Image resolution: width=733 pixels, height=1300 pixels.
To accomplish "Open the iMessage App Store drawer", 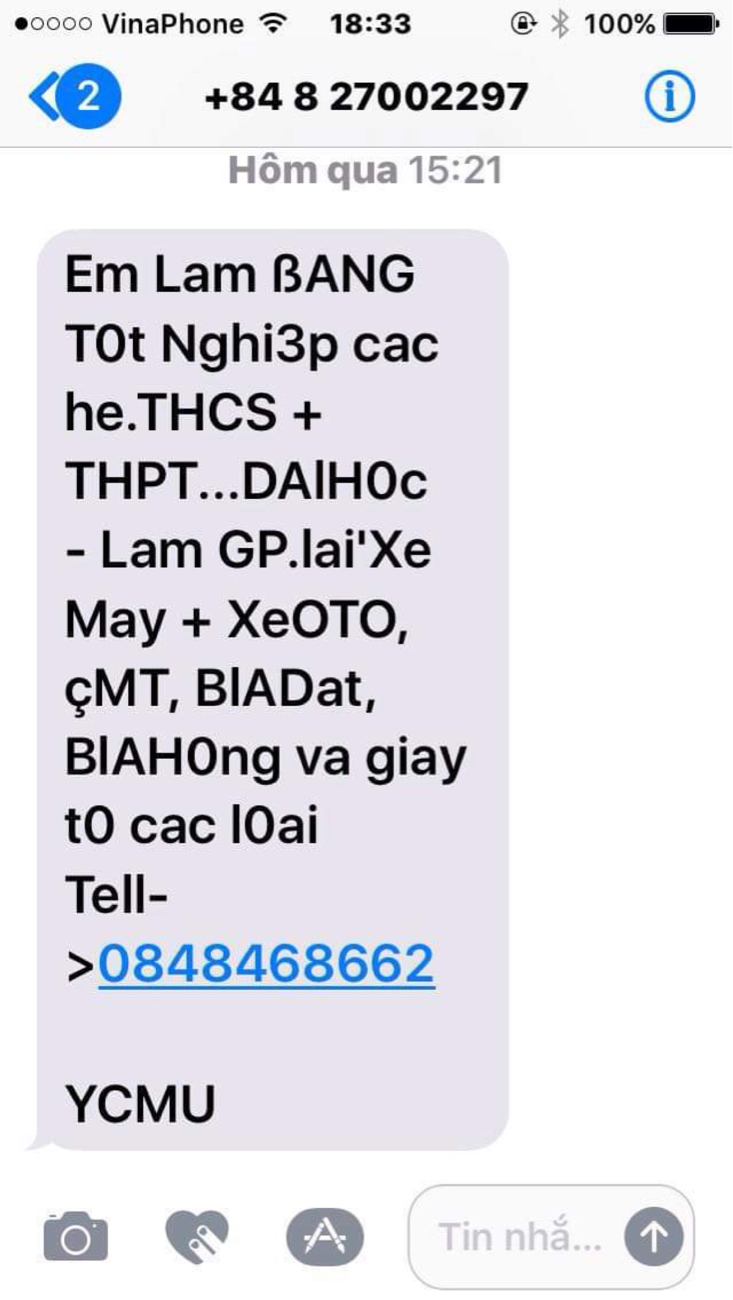I will (x=324, y=1238).
